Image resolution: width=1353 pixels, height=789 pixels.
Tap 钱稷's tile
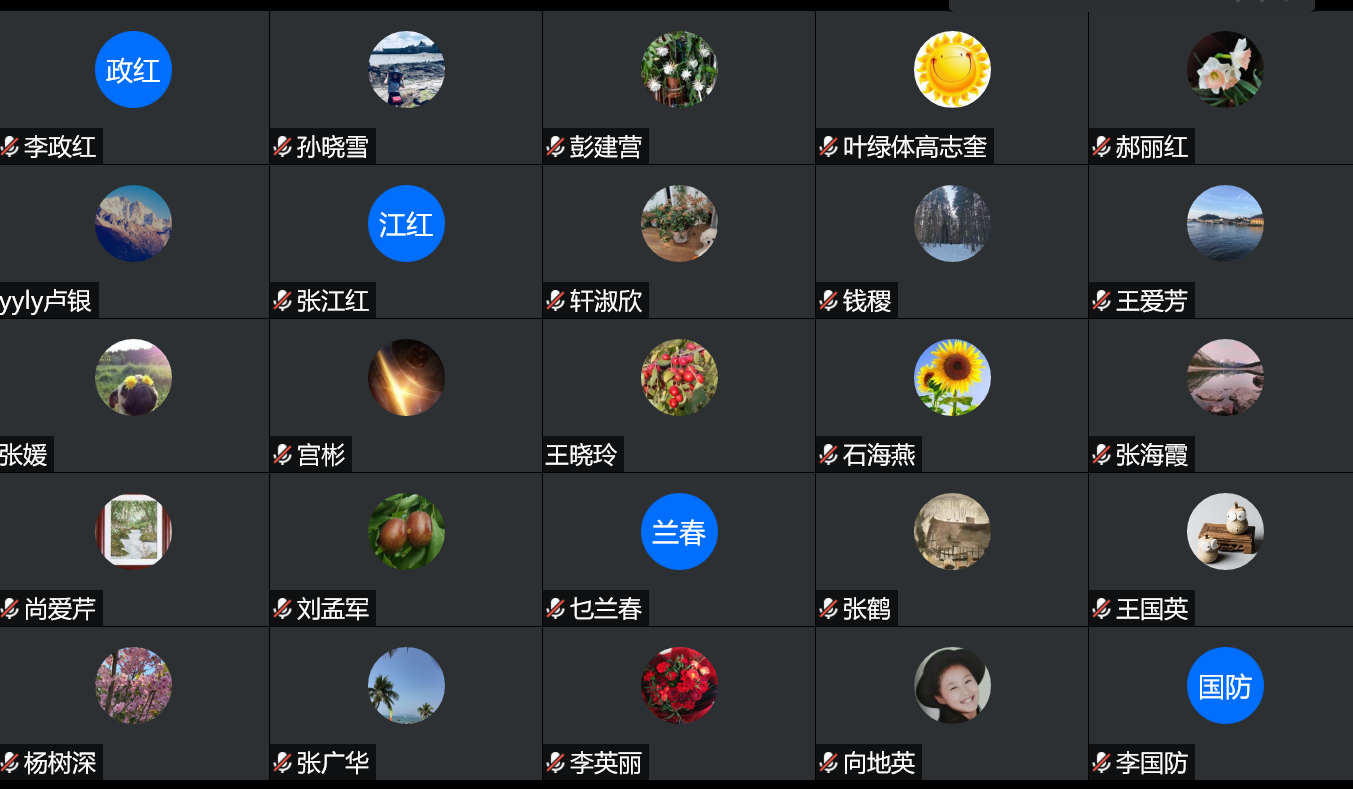coord(952,223)
